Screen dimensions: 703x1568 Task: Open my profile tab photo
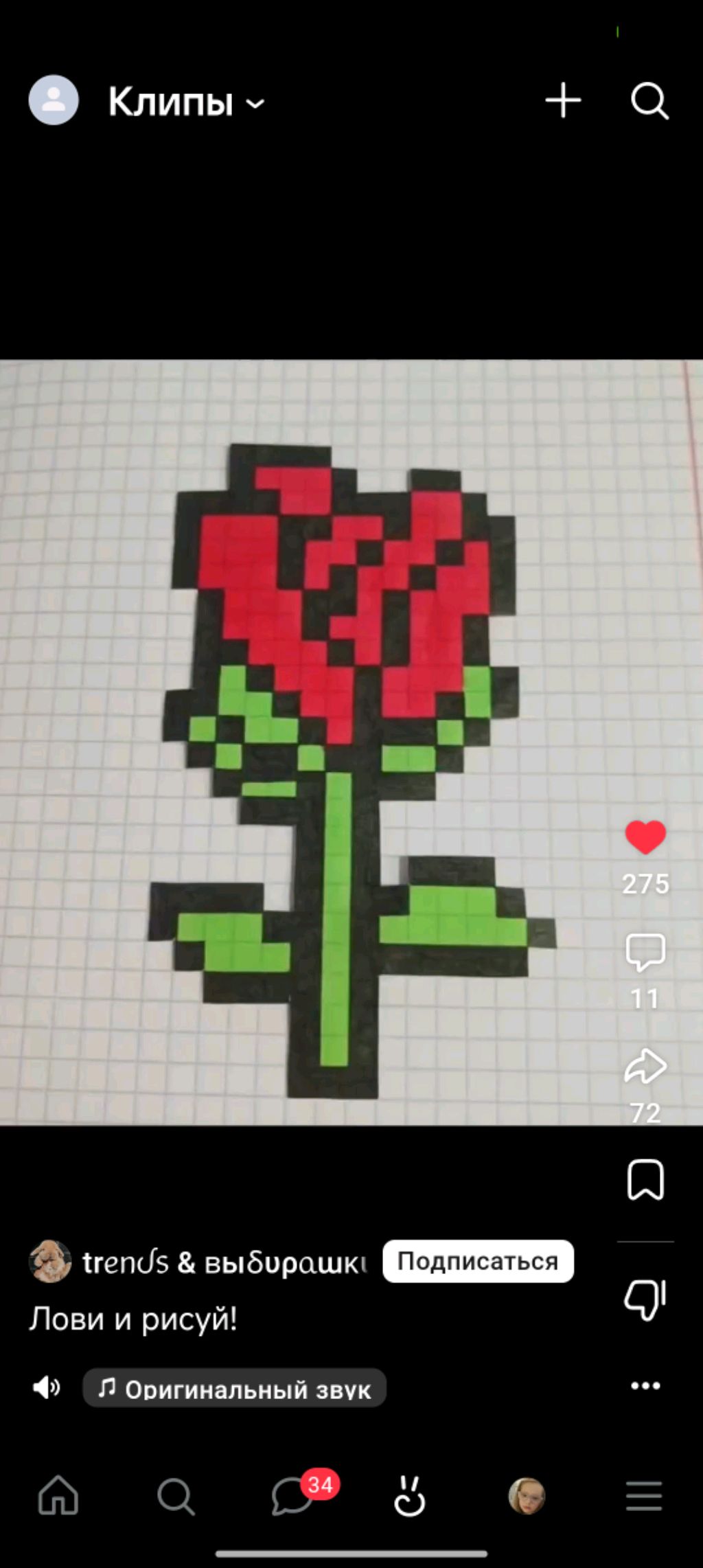pos(527,1496)
